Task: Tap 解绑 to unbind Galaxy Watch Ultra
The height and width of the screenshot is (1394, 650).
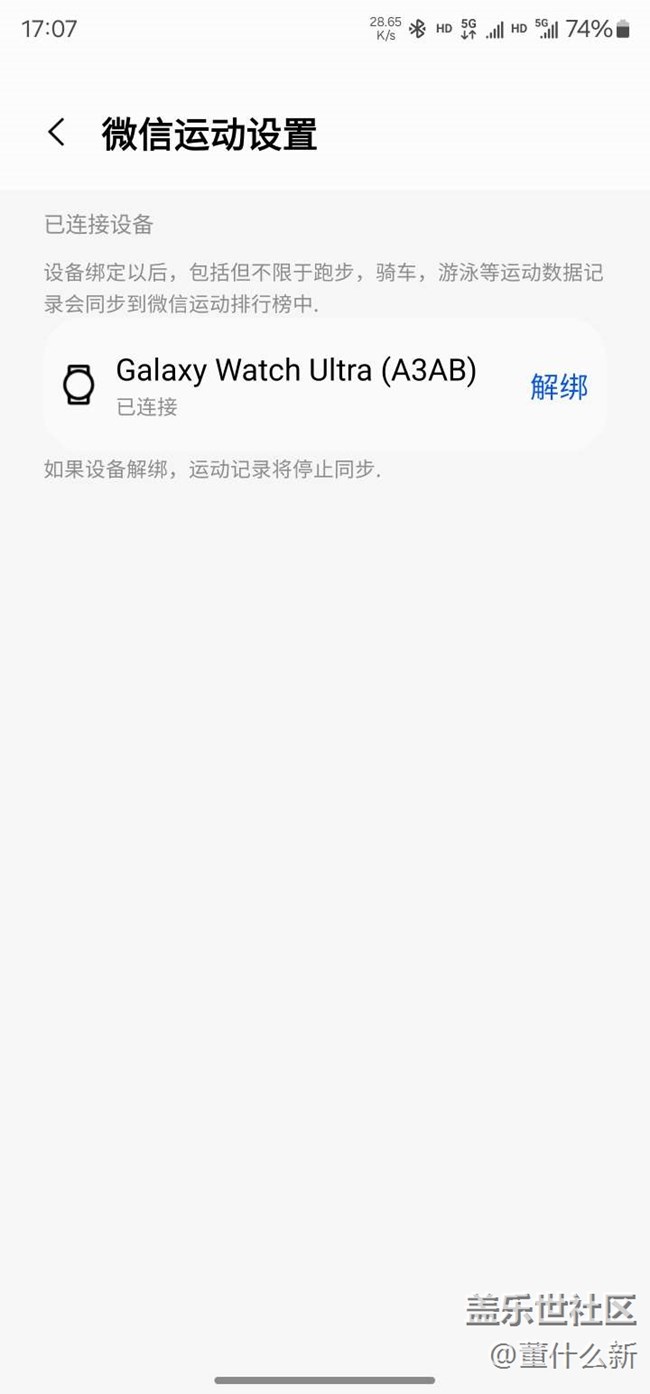Action: pos(558,386)
